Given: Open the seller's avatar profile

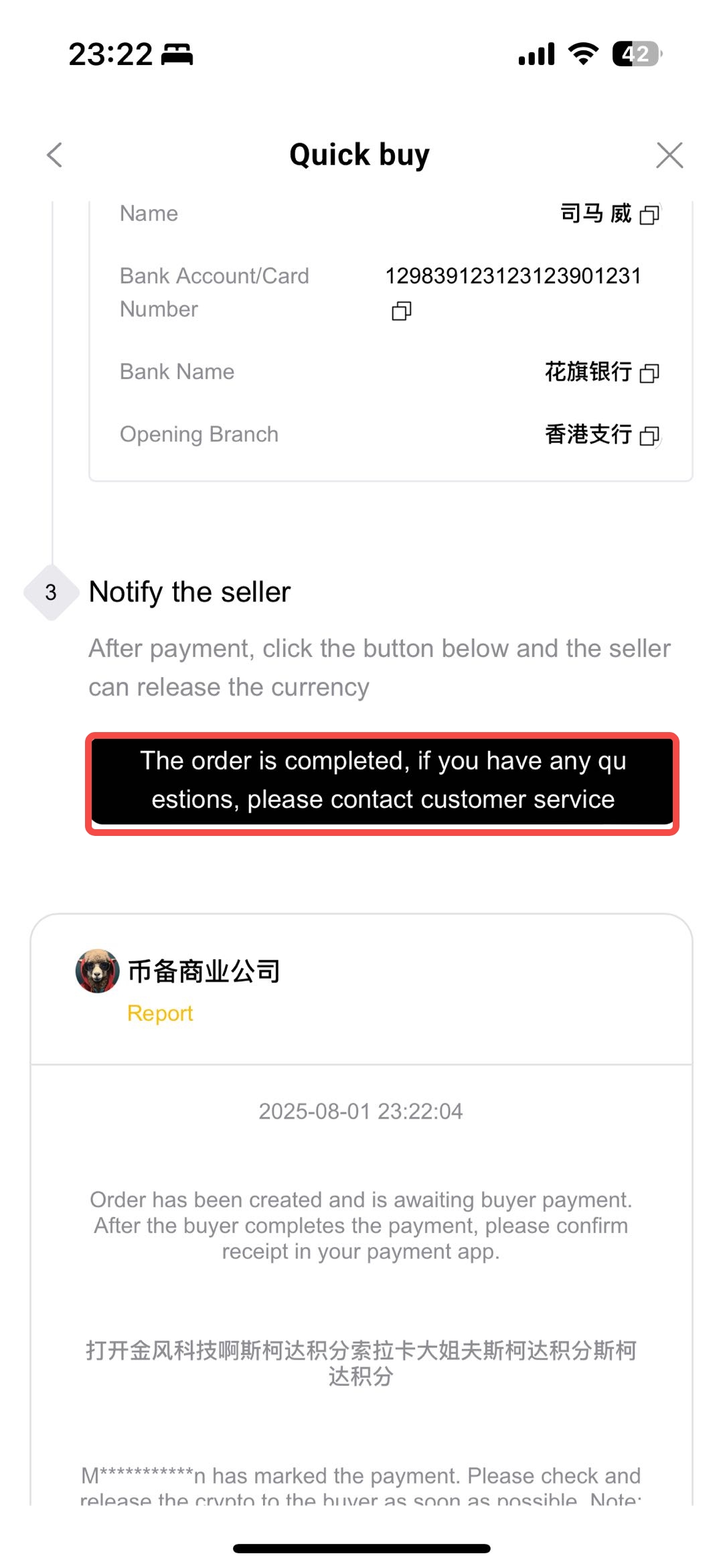Looking at the screenshot, I should tap(98, 971).
